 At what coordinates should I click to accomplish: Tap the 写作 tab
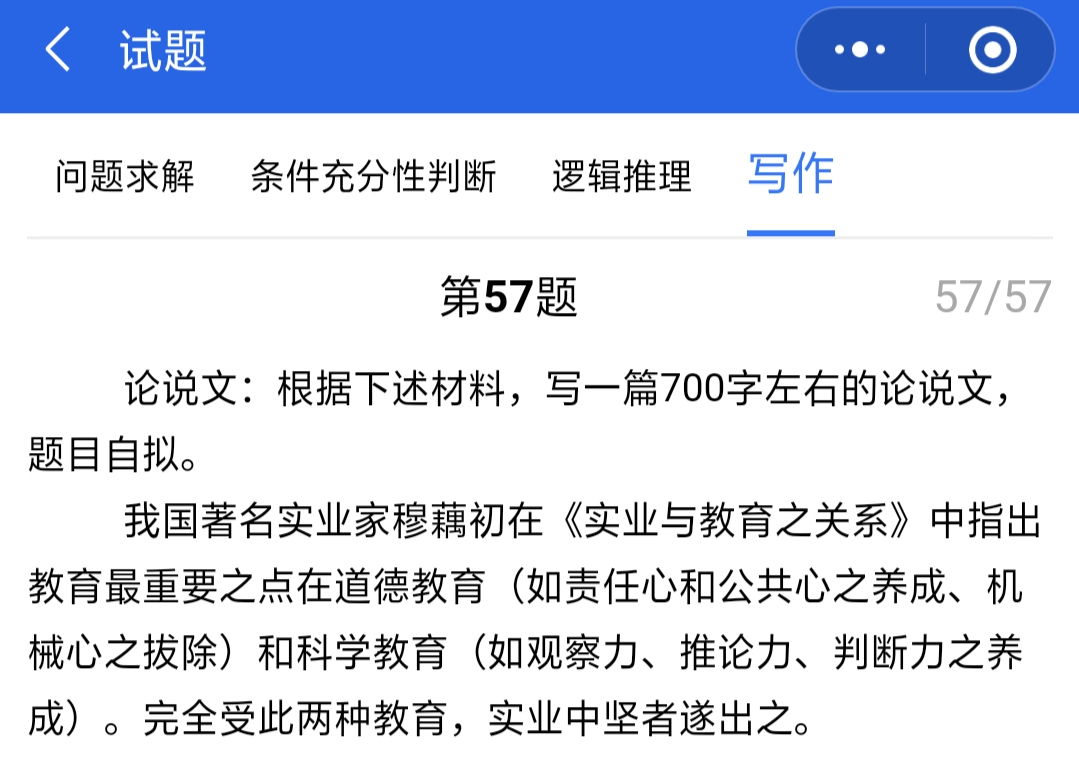coord(790,175)
